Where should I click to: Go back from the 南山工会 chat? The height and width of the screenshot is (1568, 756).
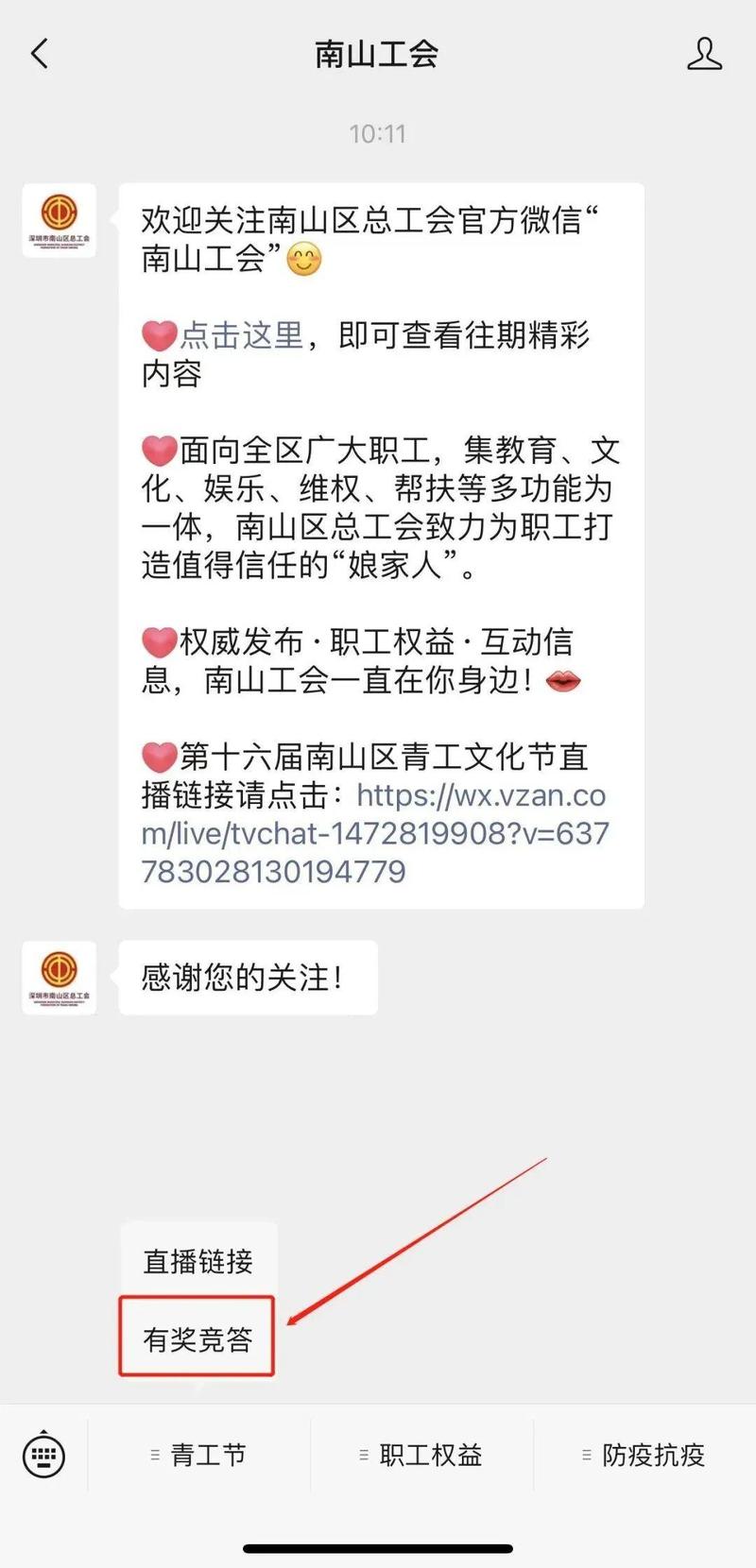pos(40,54)
